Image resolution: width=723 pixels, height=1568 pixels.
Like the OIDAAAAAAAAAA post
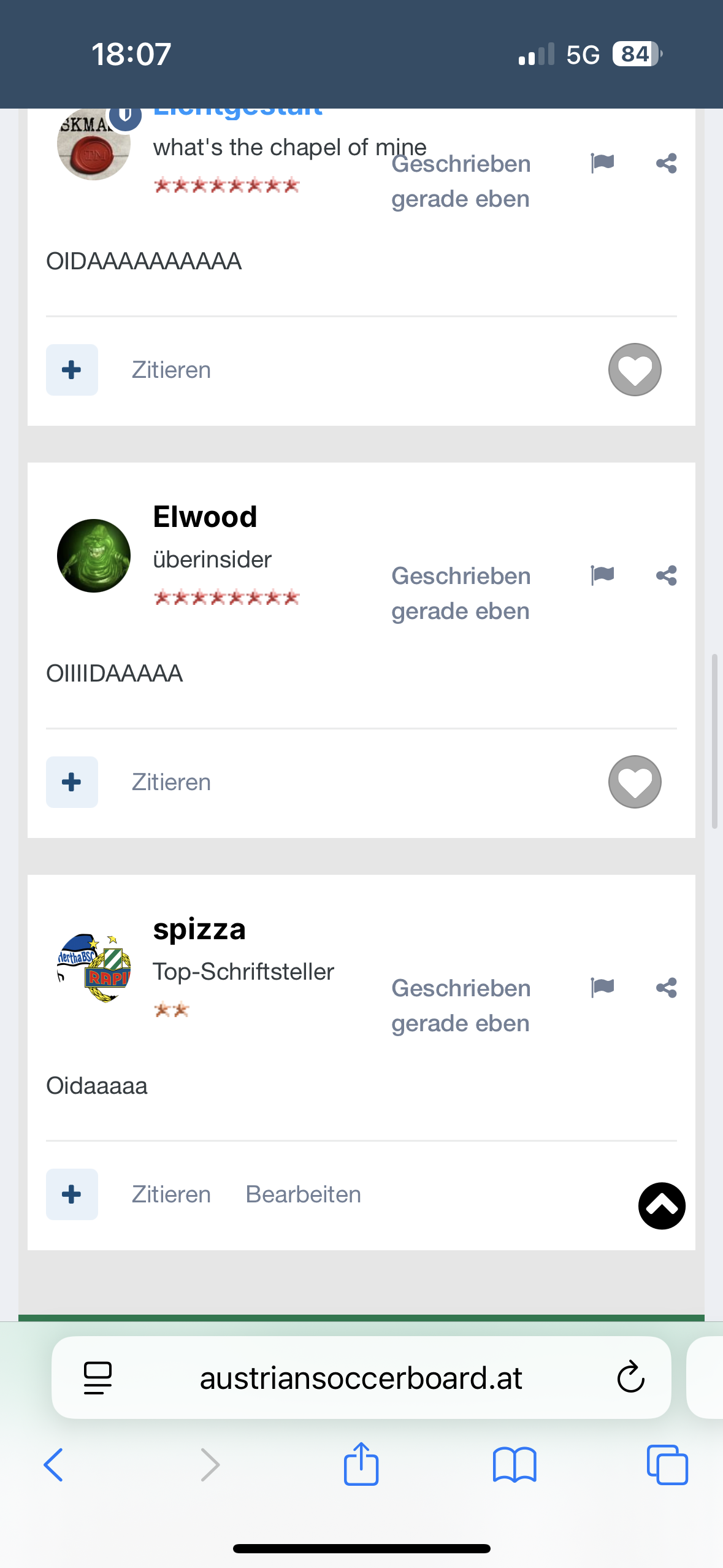(x=635, y=369)
